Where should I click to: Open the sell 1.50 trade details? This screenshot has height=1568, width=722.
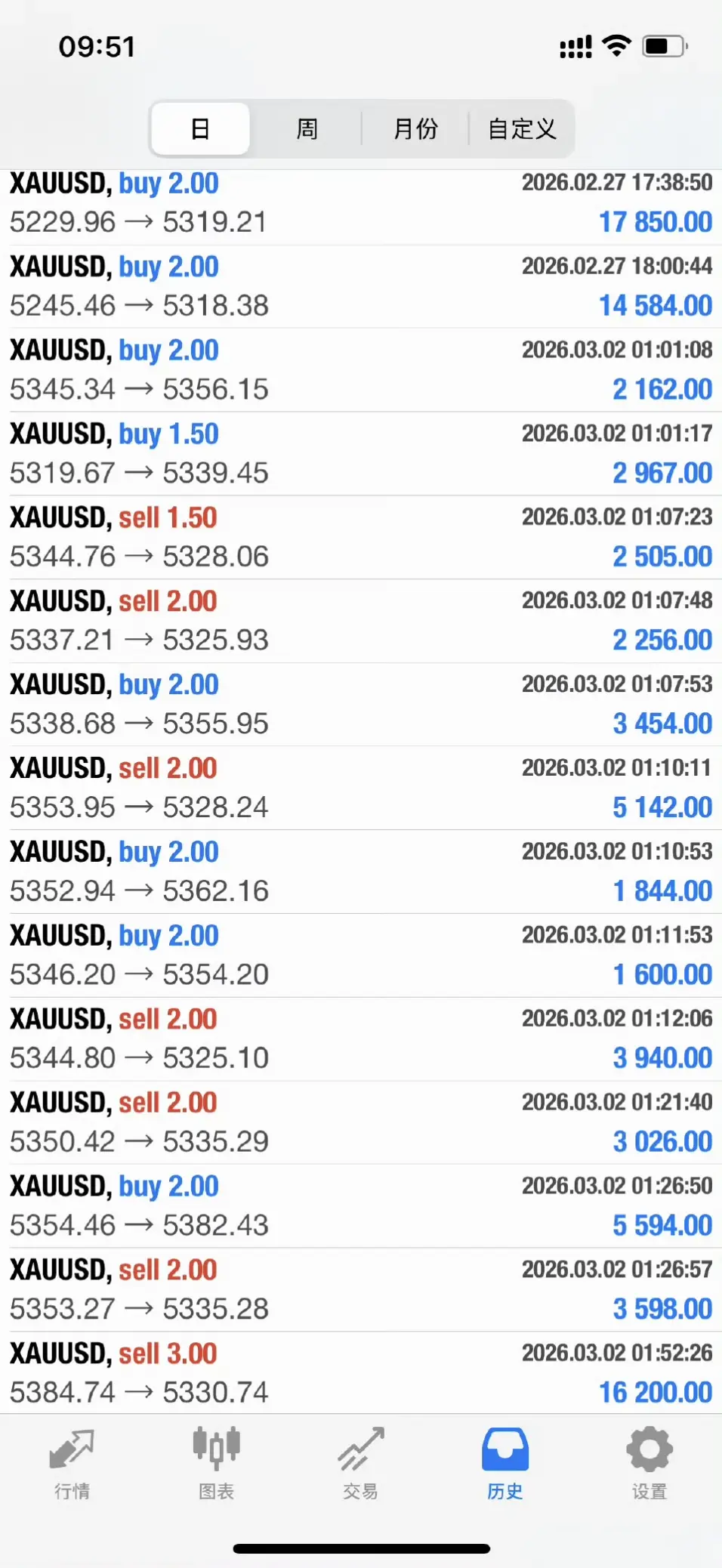361,538
